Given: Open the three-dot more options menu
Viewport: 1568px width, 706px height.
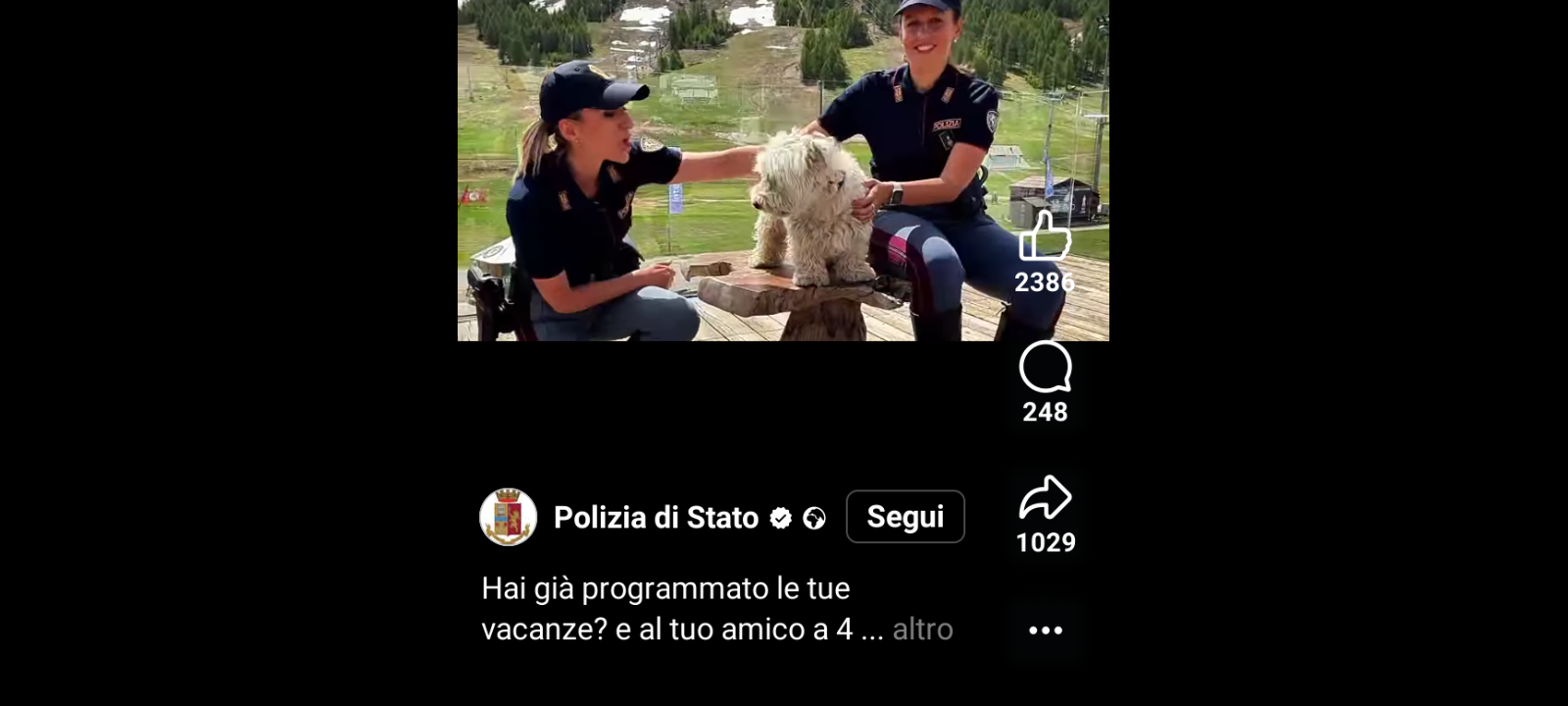Looking at the screenshot, I should click(1046, 630).
